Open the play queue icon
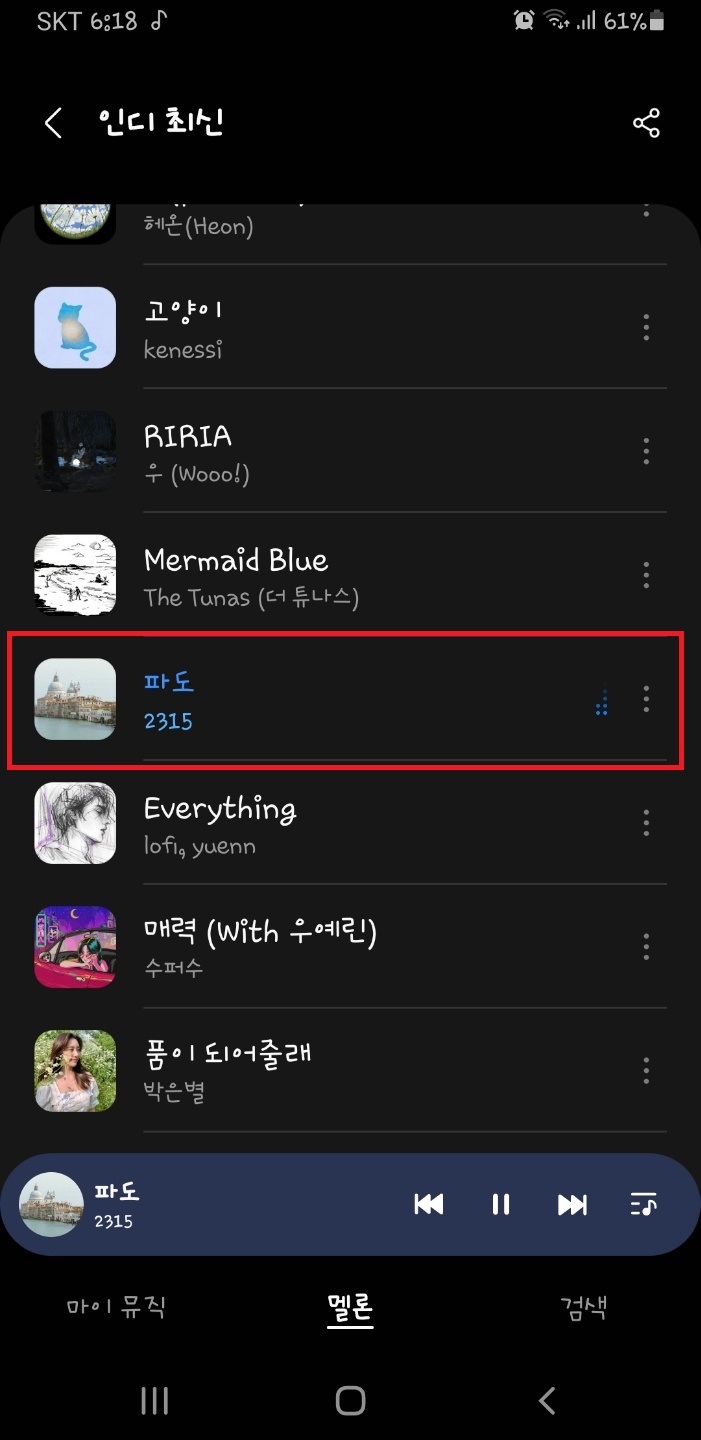This screenshot has width=701, height=1440. coord(644,1205)
